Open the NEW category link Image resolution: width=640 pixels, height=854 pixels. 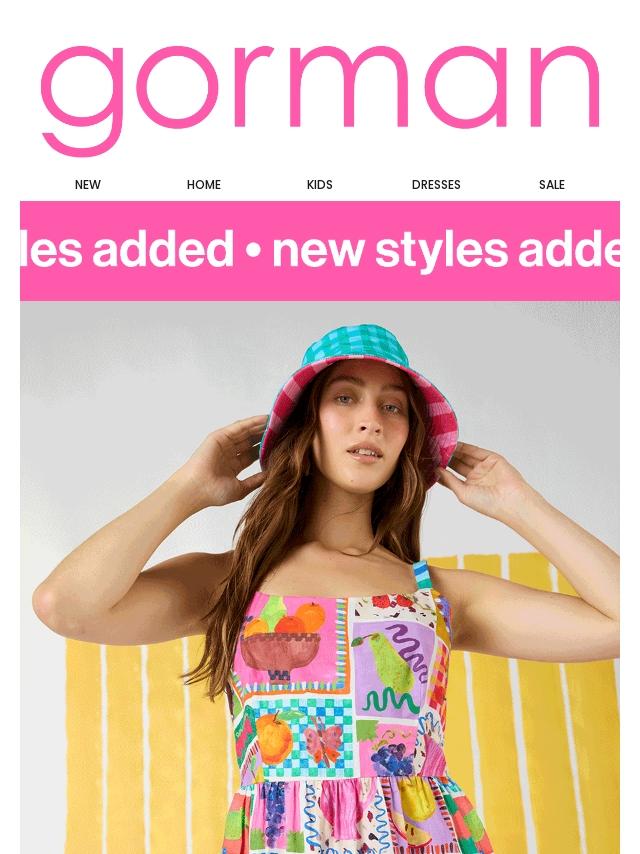[88, 185]
